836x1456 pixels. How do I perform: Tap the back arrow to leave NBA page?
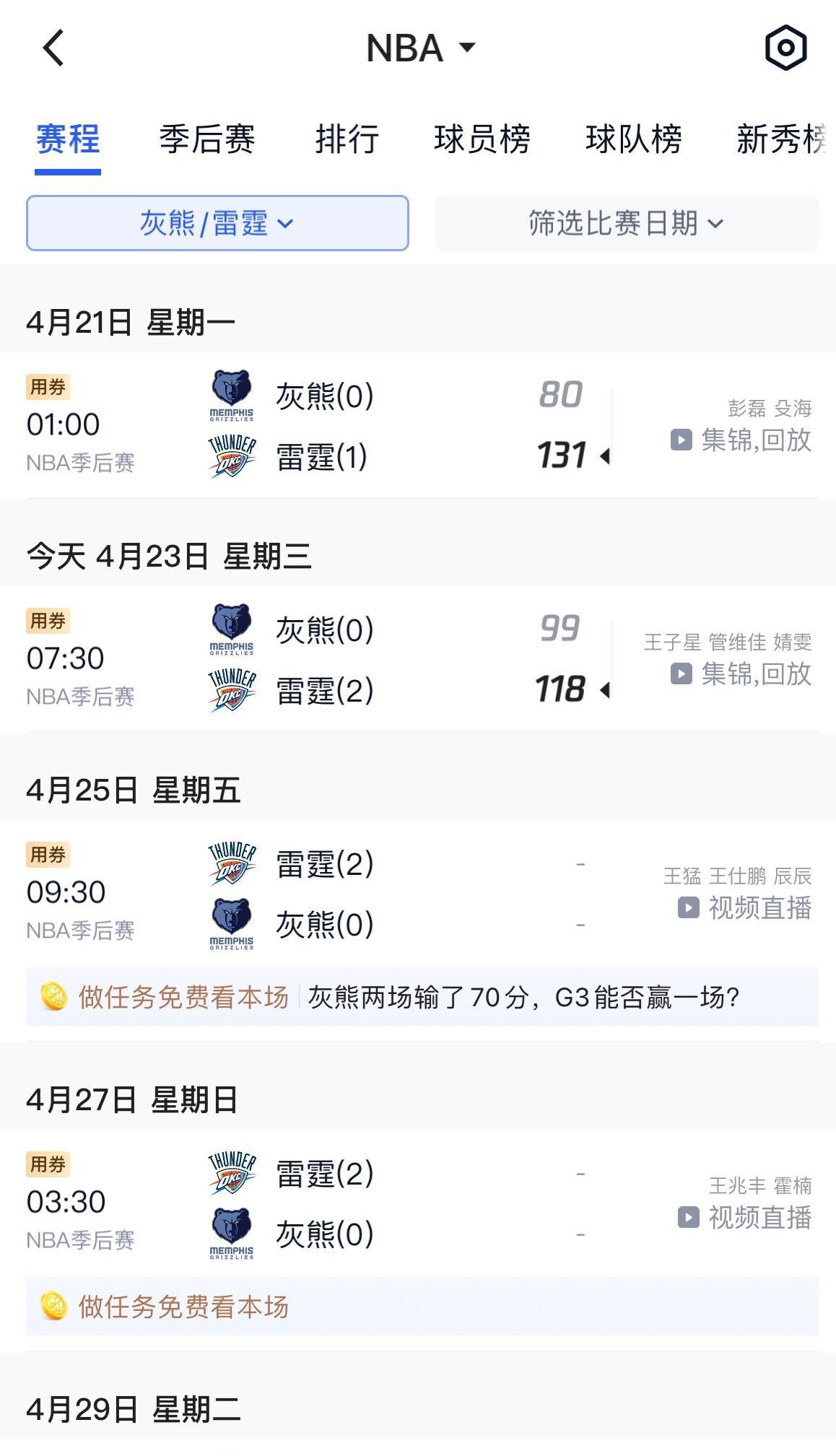(49, 48)
